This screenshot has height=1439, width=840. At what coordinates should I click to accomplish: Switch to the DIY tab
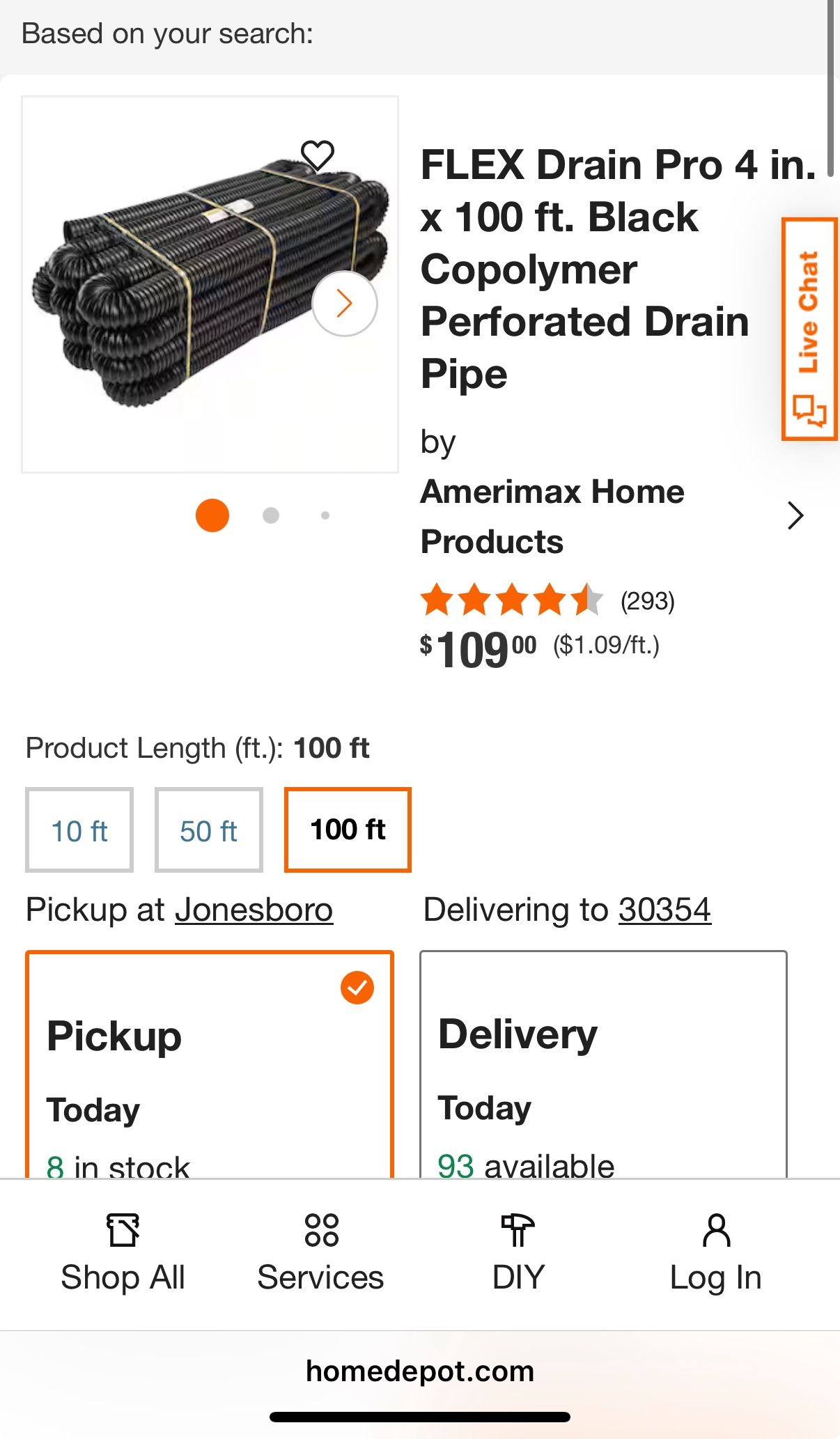(518, 1254)
